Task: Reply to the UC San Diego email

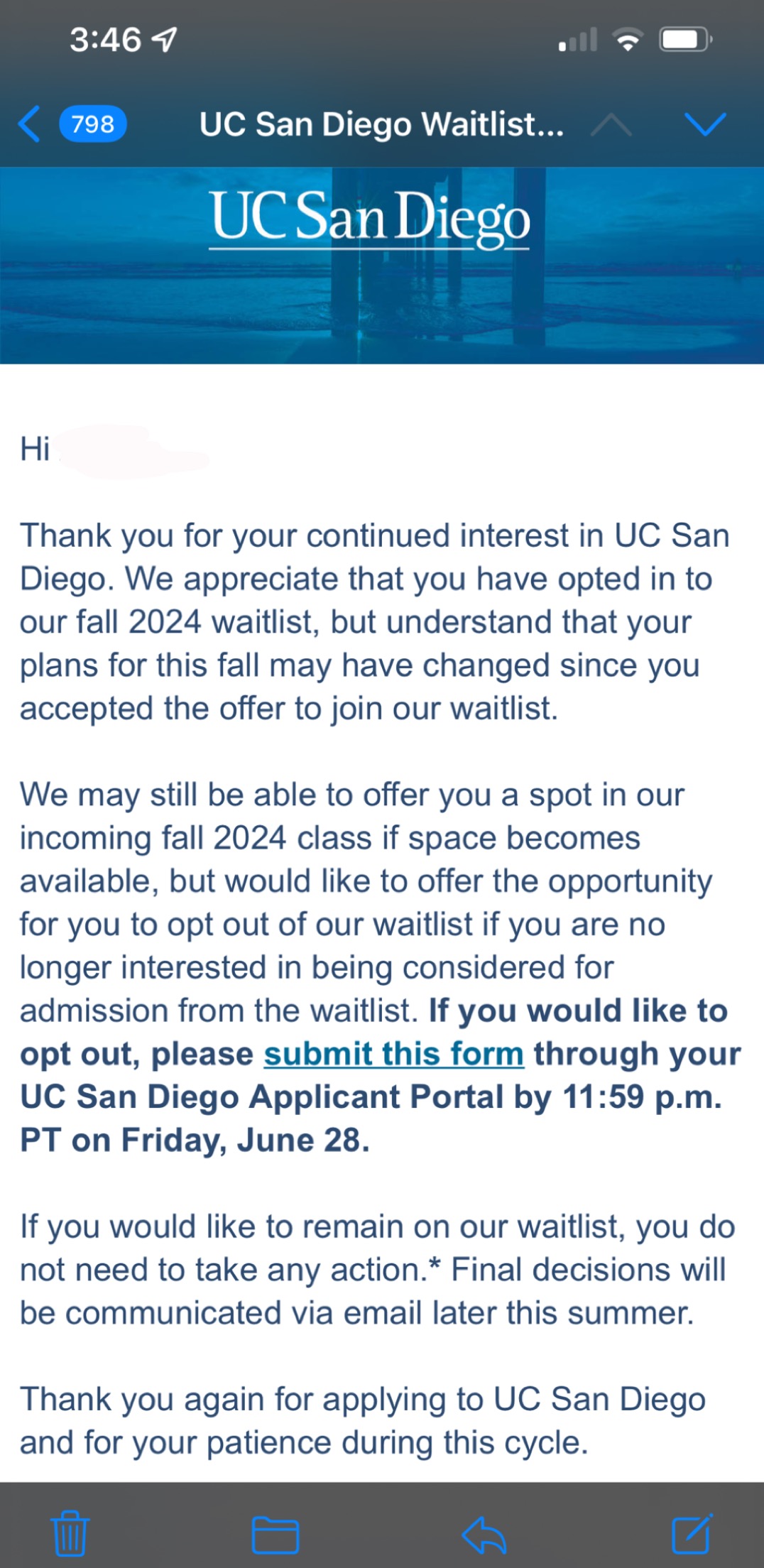Action: 484,1534
